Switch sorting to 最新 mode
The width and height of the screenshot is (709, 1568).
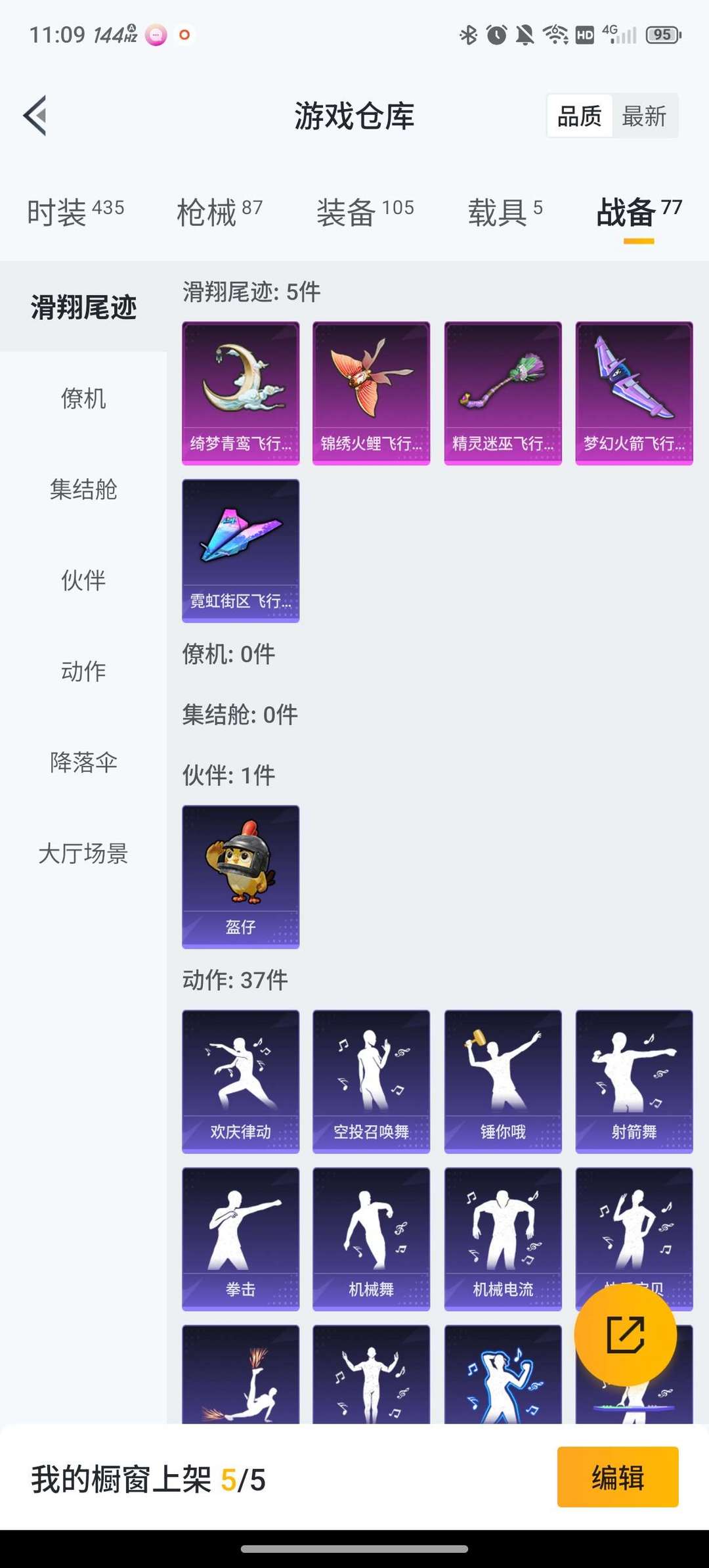click(646, 116)
